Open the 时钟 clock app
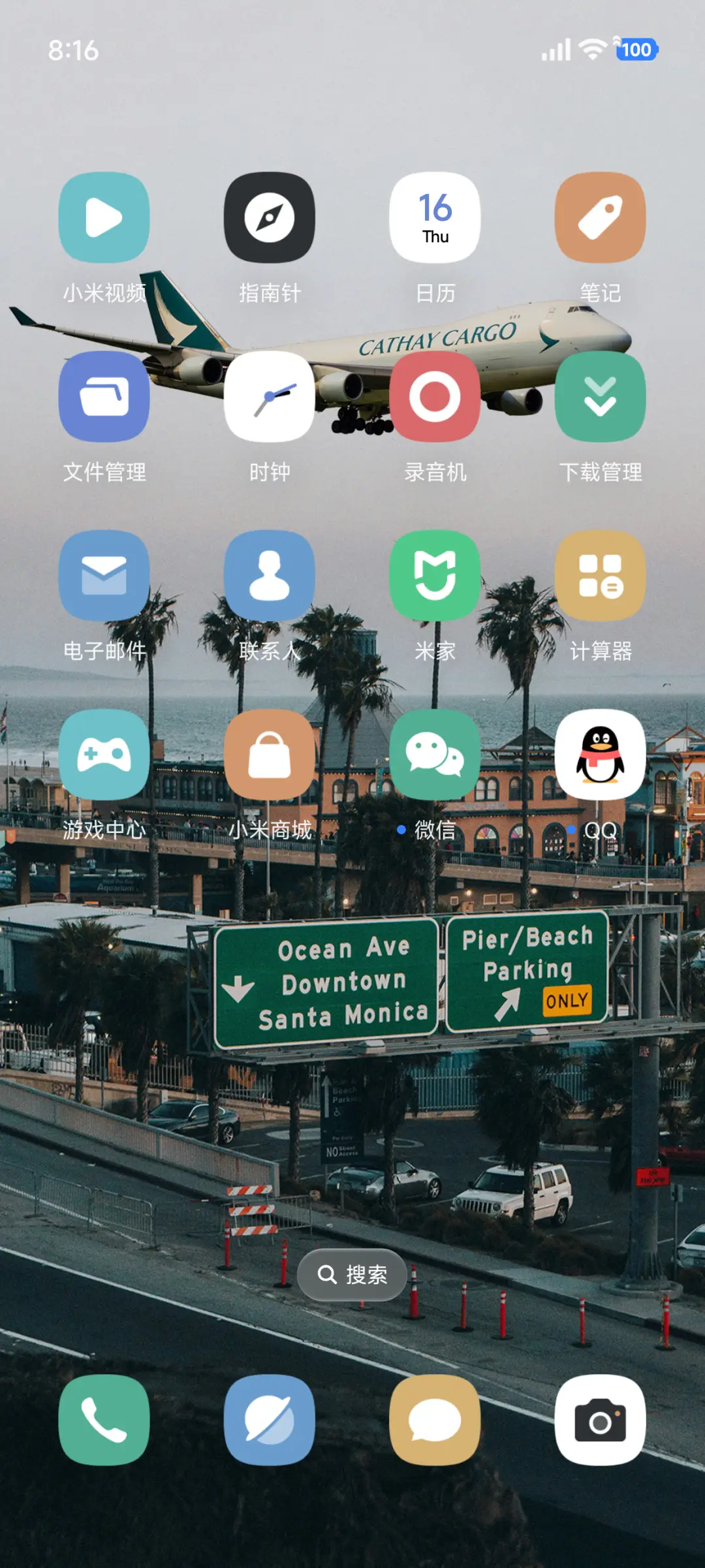This screenshot has height=1568, width=705. click(x=270, y=398)
